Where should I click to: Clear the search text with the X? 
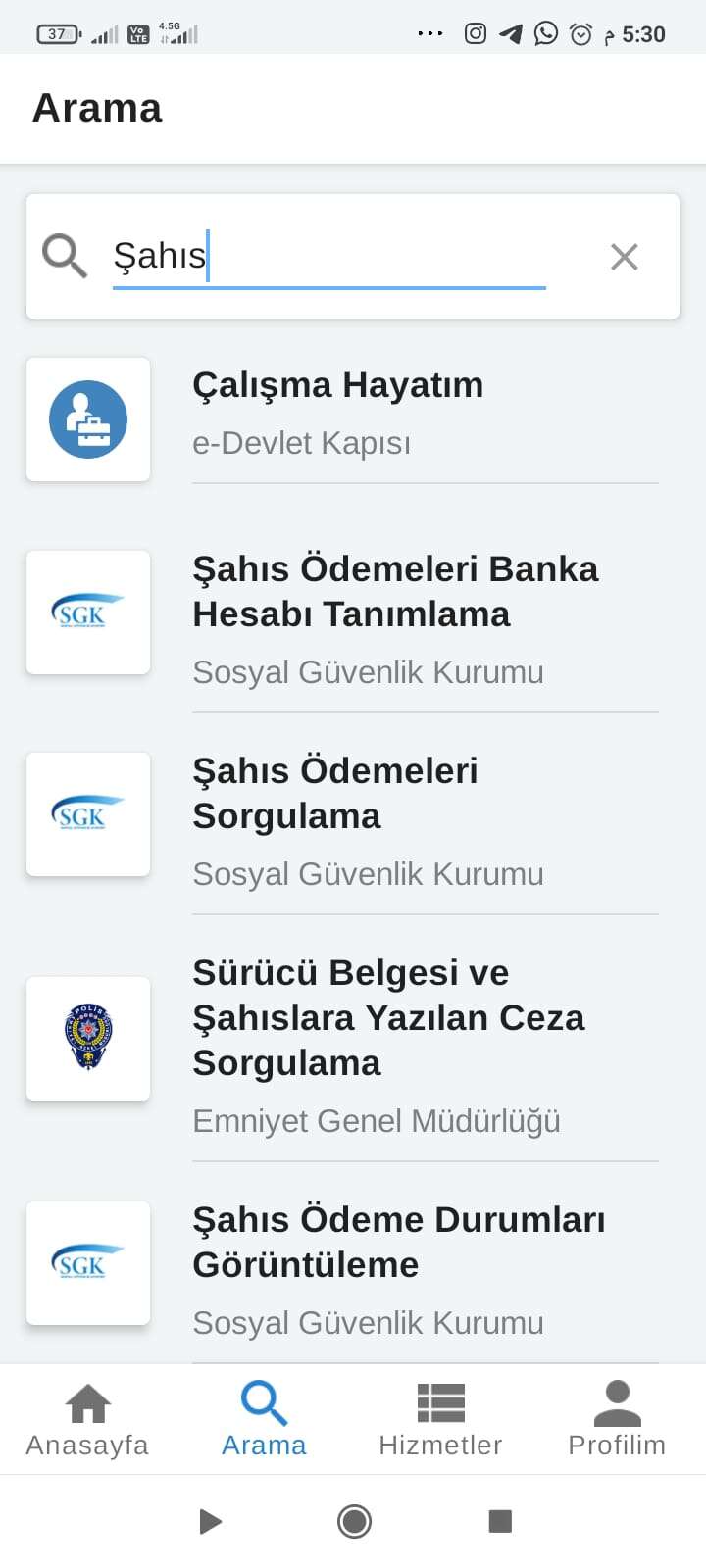coord(624,257)
